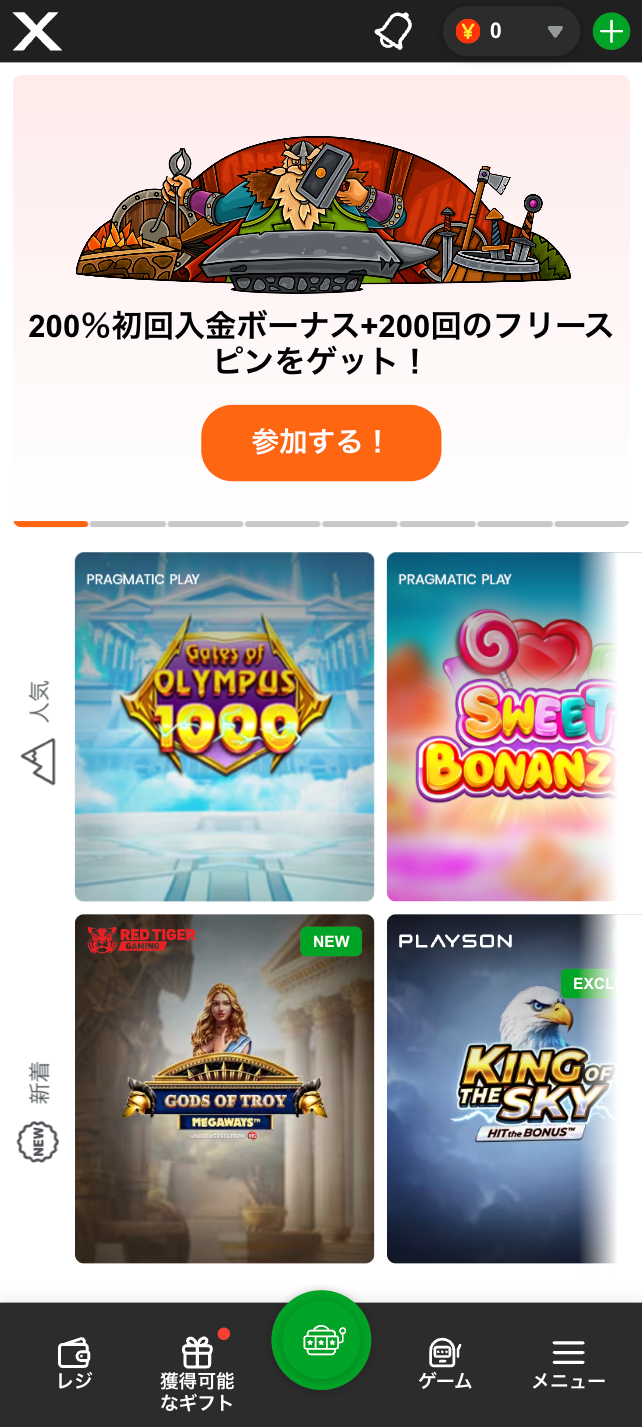This screenshot has width=642, height=1427.
Task: Open the レジ cashier tab
Action: [75, 1365]
